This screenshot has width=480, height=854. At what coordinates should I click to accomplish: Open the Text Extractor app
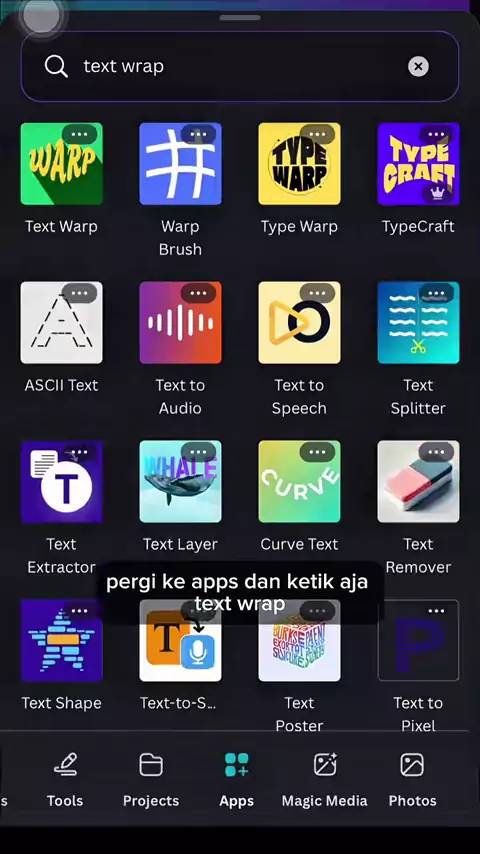click(62, 481)
